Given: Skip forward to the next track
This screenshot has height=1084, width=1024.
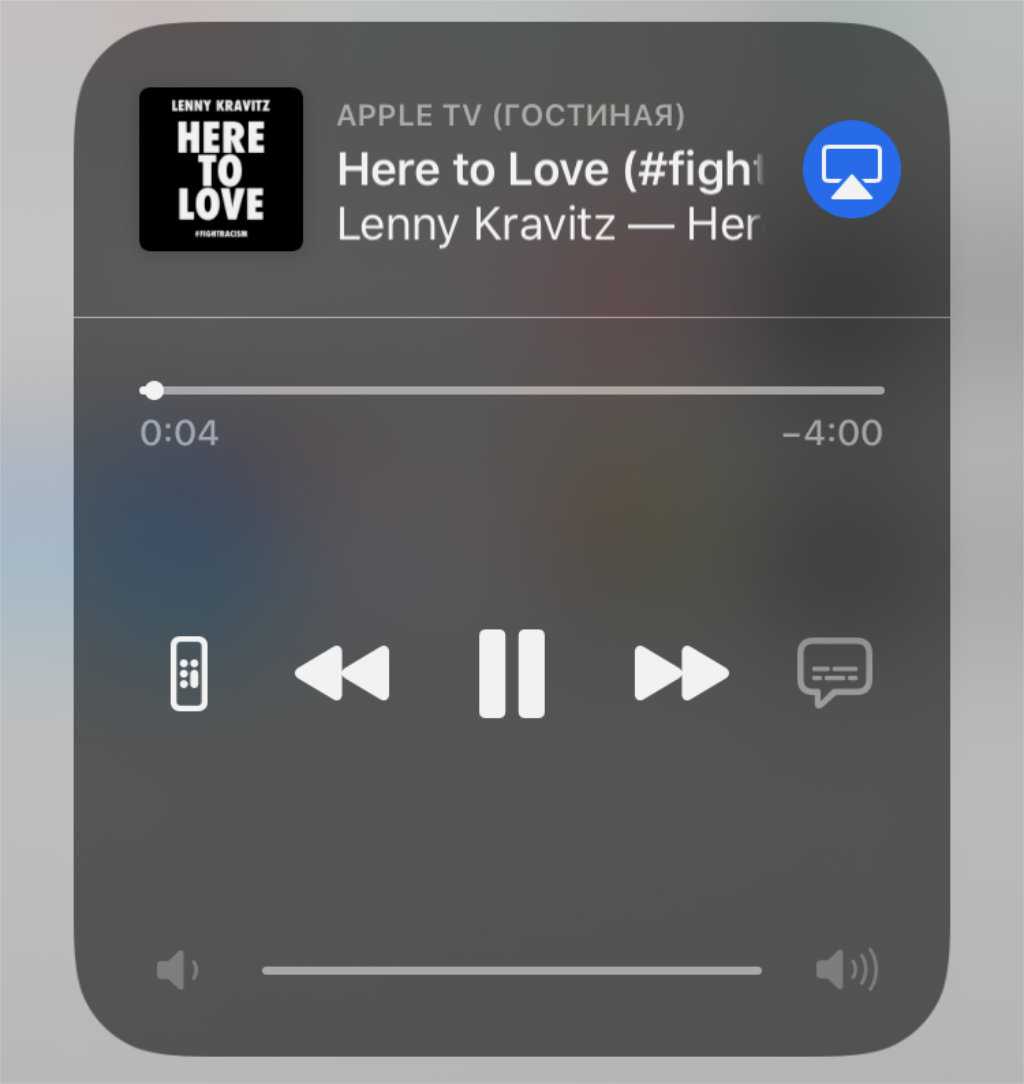Looking at the screenshot, I should click(681, 673).
